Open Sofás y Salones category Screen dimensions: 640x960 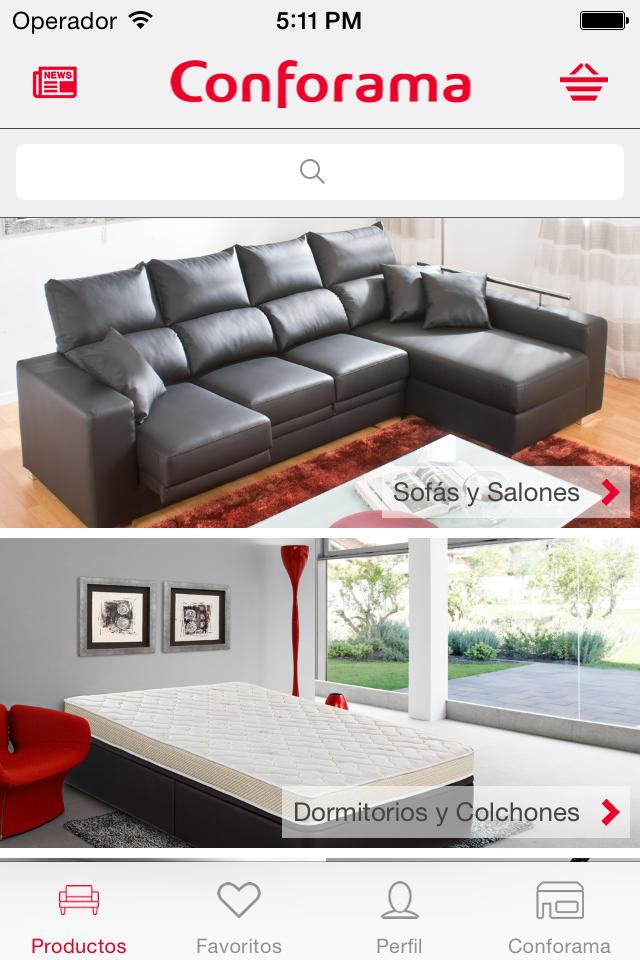(505, 492)
